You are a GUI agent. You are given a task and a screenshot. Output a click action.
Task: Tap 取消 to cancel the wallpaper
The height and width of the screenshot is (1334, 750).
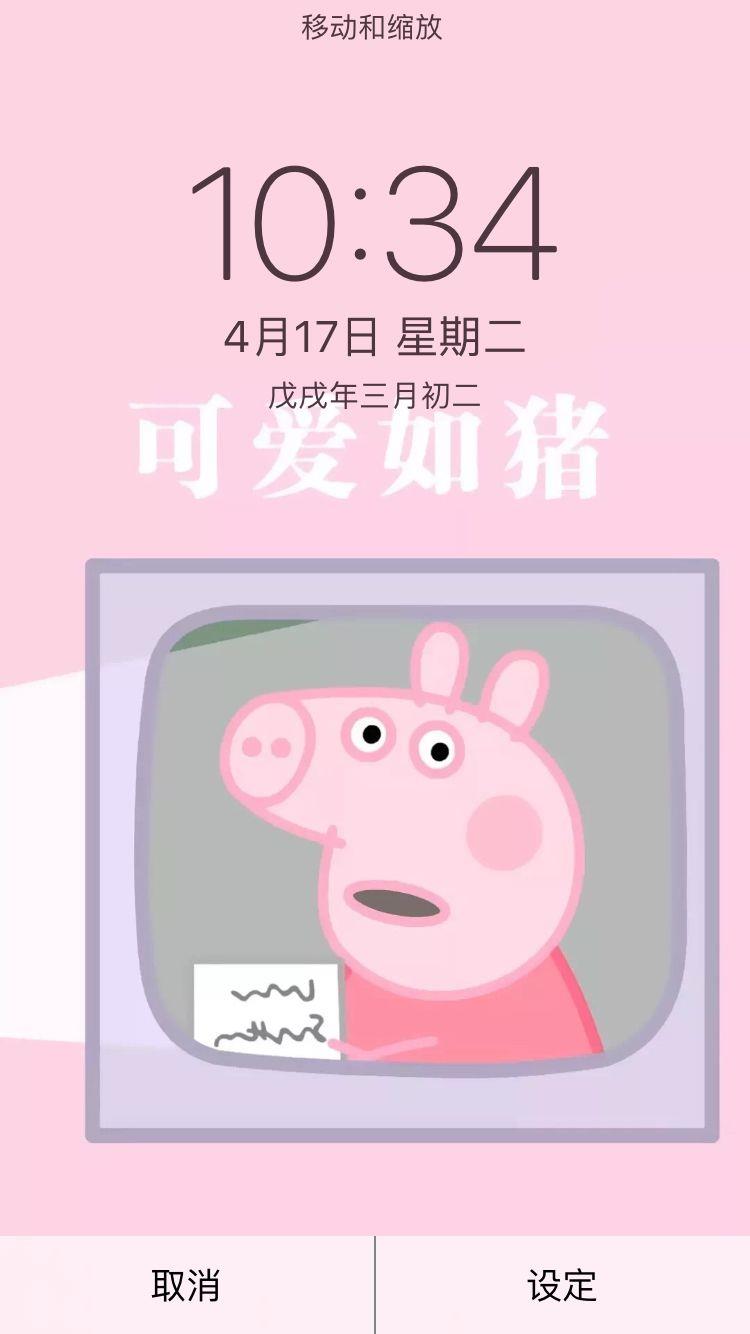coord(186,1285)
